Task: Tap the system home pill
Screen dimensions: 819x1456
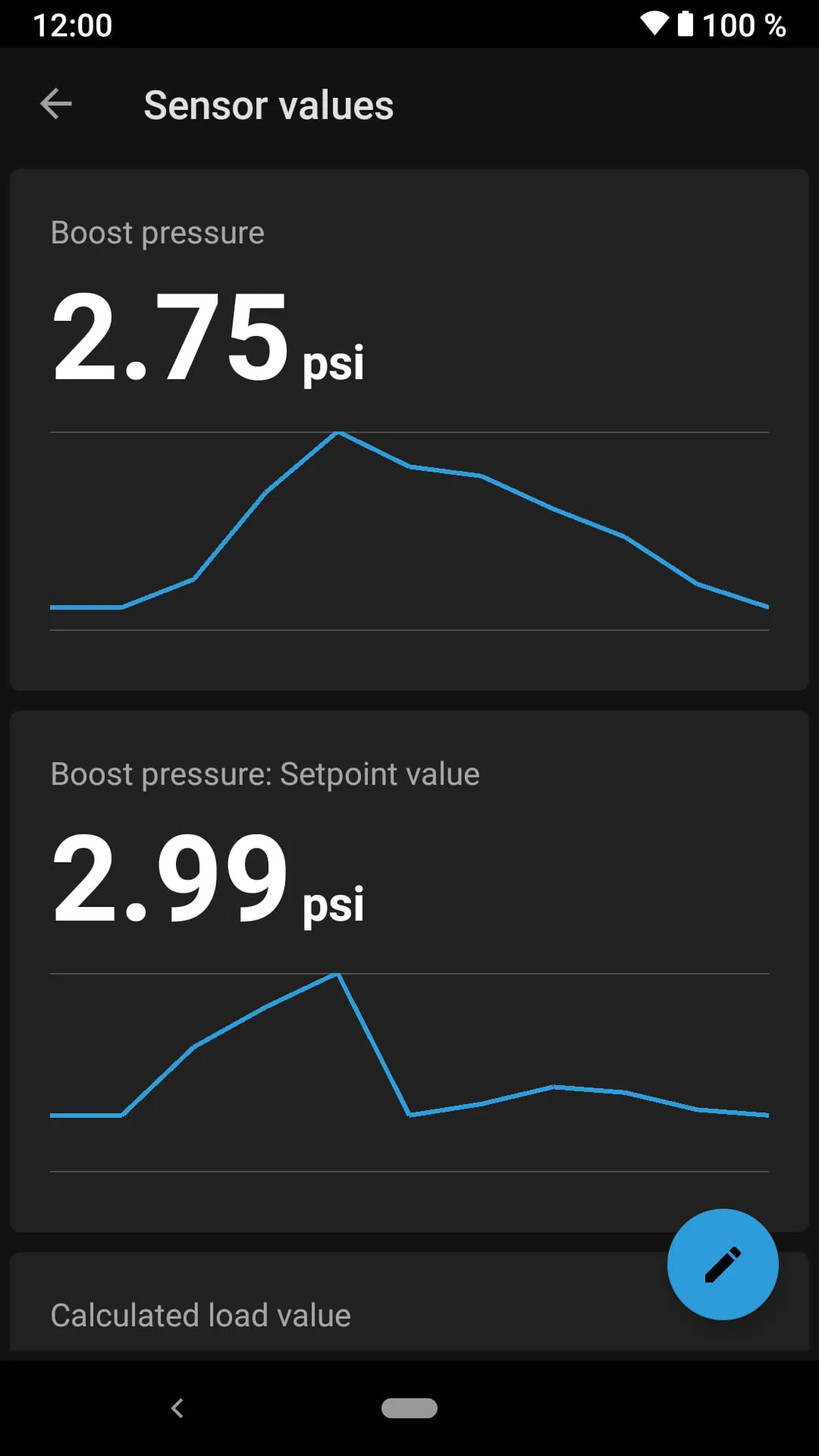Action: [x=409, y=1408]
